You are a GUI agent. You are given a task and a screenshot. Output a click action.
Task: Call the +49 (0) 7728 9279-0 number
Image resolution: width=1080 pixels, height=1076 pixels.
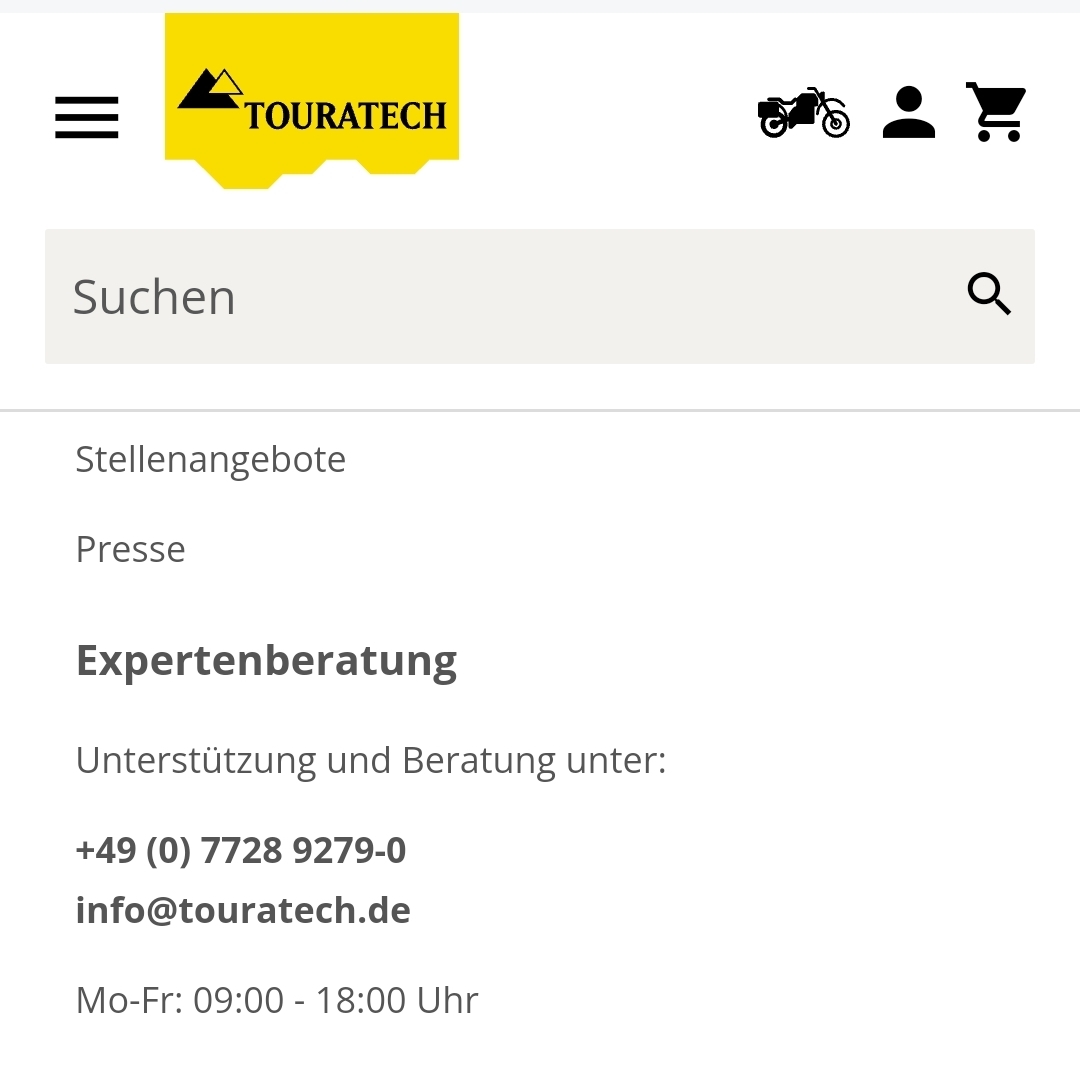241,850
